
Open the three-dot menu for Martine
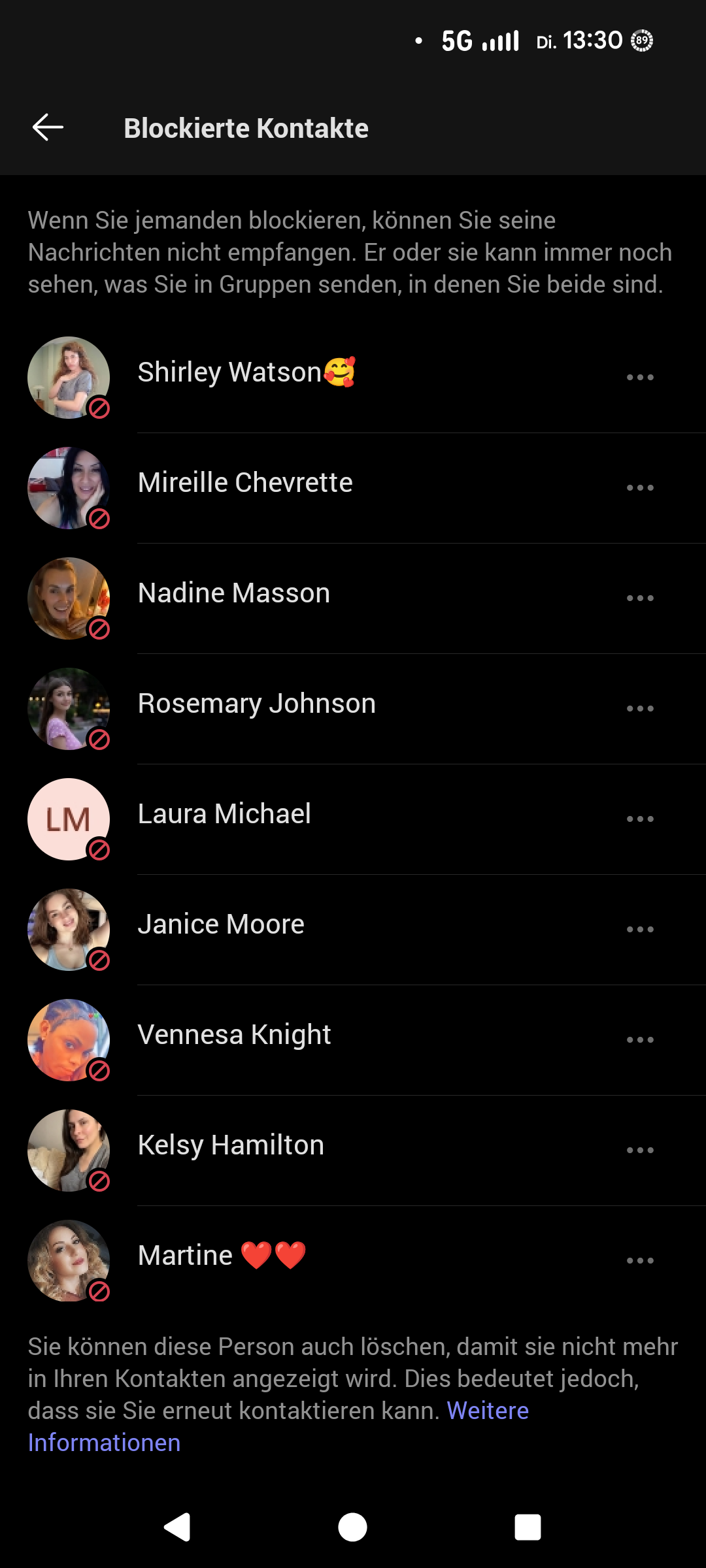pos(639,1260)
